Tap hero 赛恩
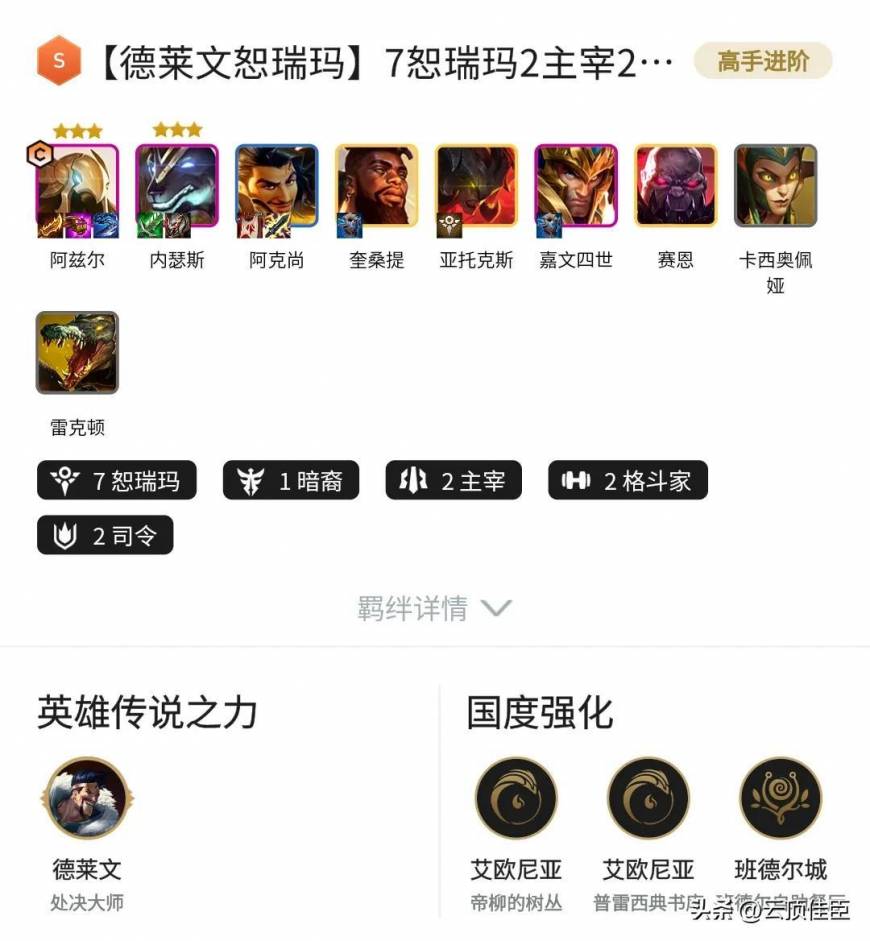The image size is (870, 941). (676, 186)
